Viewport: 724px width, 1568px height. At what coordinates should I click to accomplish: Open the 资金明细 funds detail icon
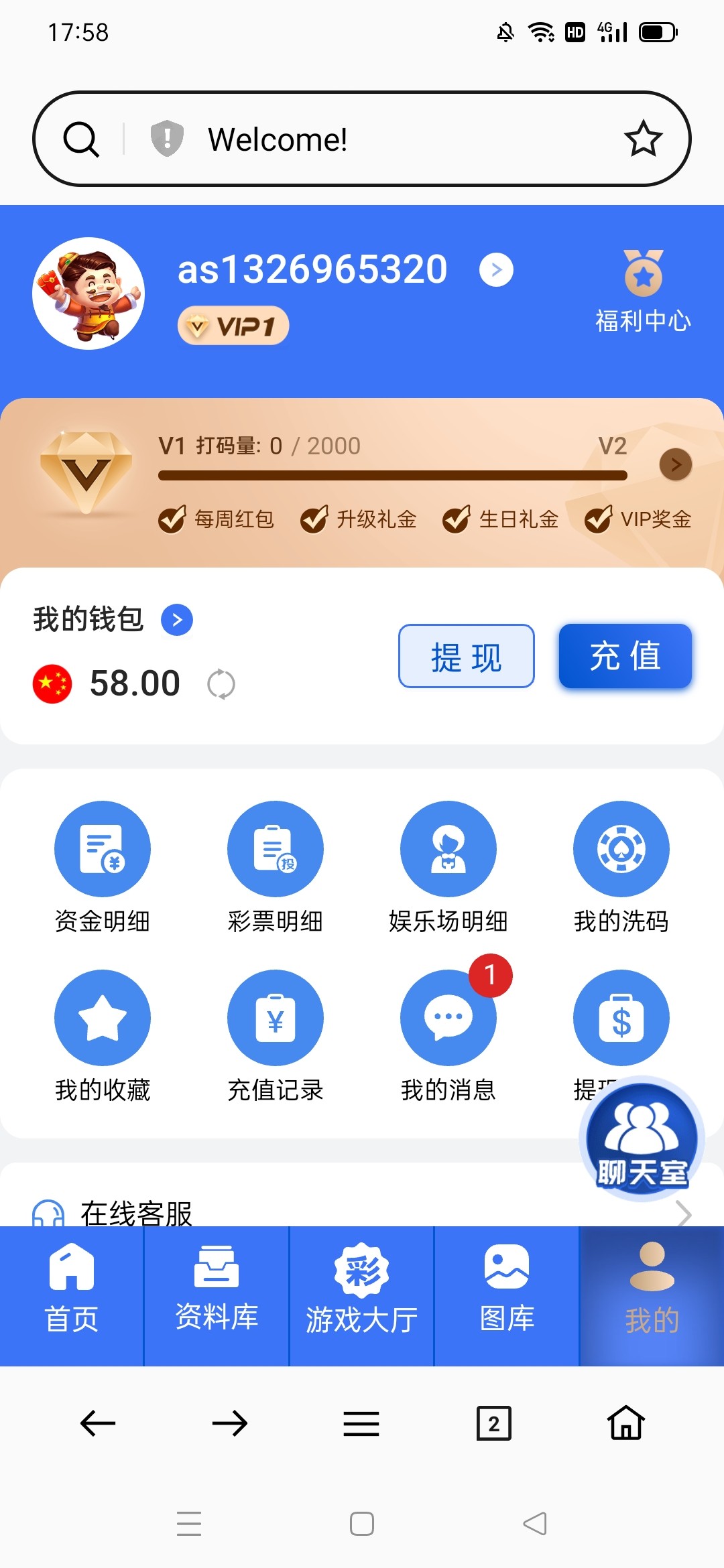[x=102, y=848]
